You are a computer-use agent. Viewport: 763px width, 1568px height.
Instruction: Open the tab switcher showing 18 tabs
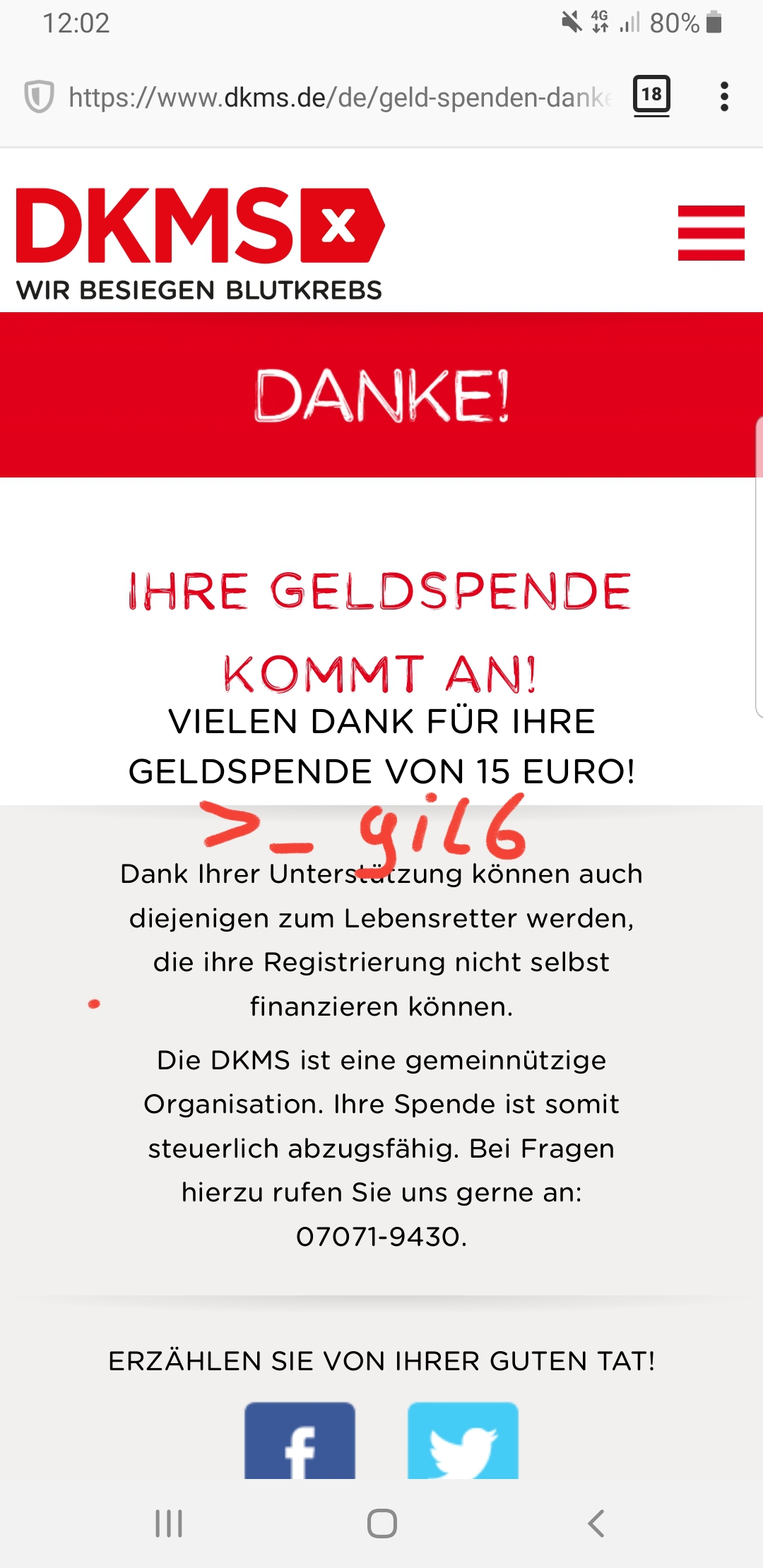[651, 95]
